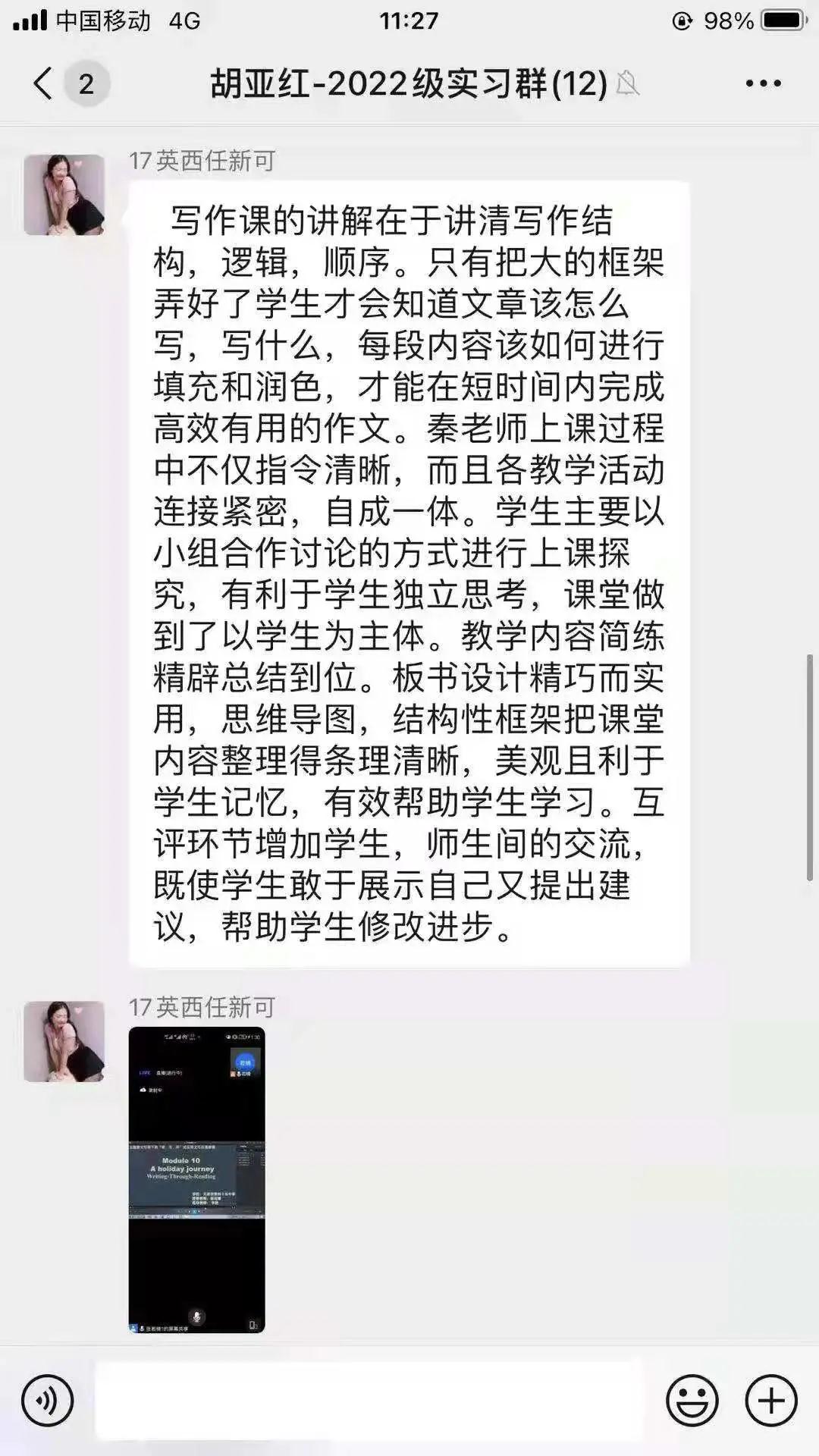Go back to the chat list
The width and height of the screenshot is (819, 1456).
(43, 83)
